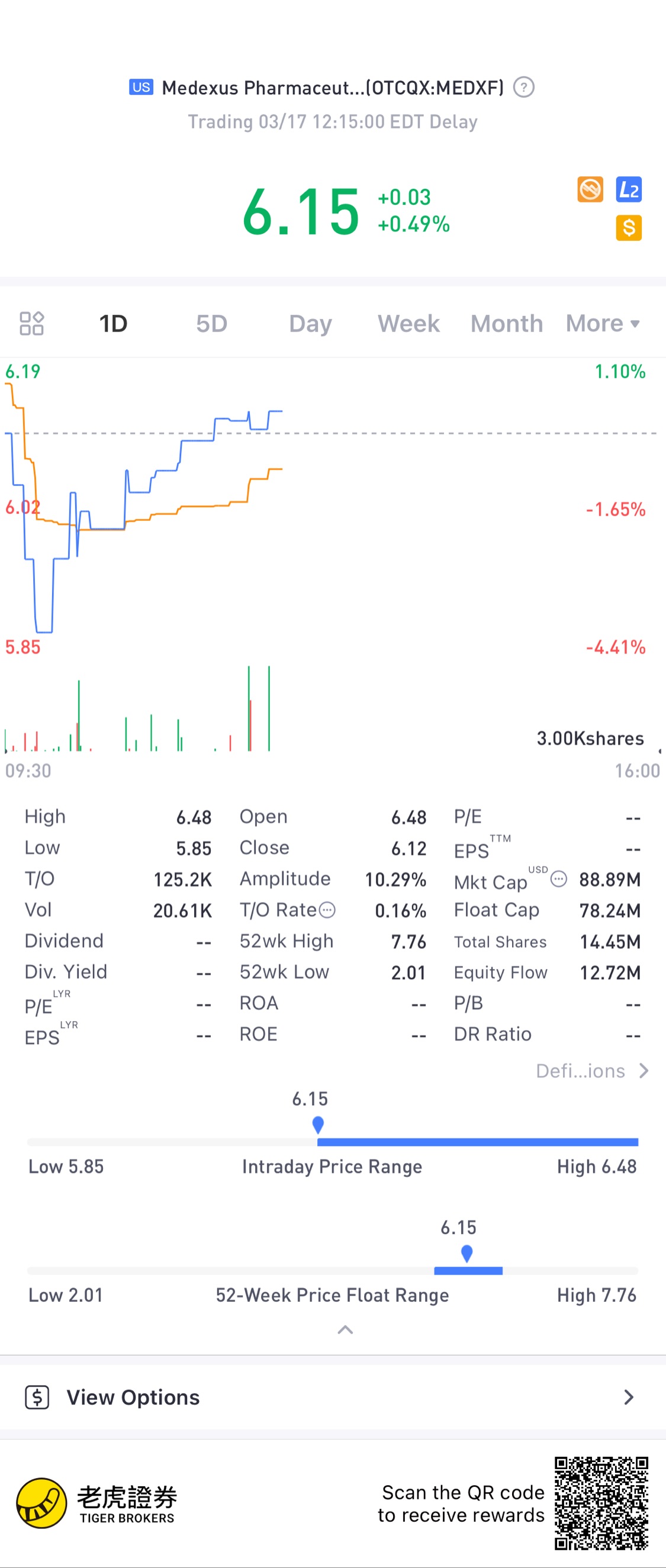Image resolution: width=666 pixels, height=1568 pixels.
Task: Switch to the Week chart tab
Action: [408, 323]
